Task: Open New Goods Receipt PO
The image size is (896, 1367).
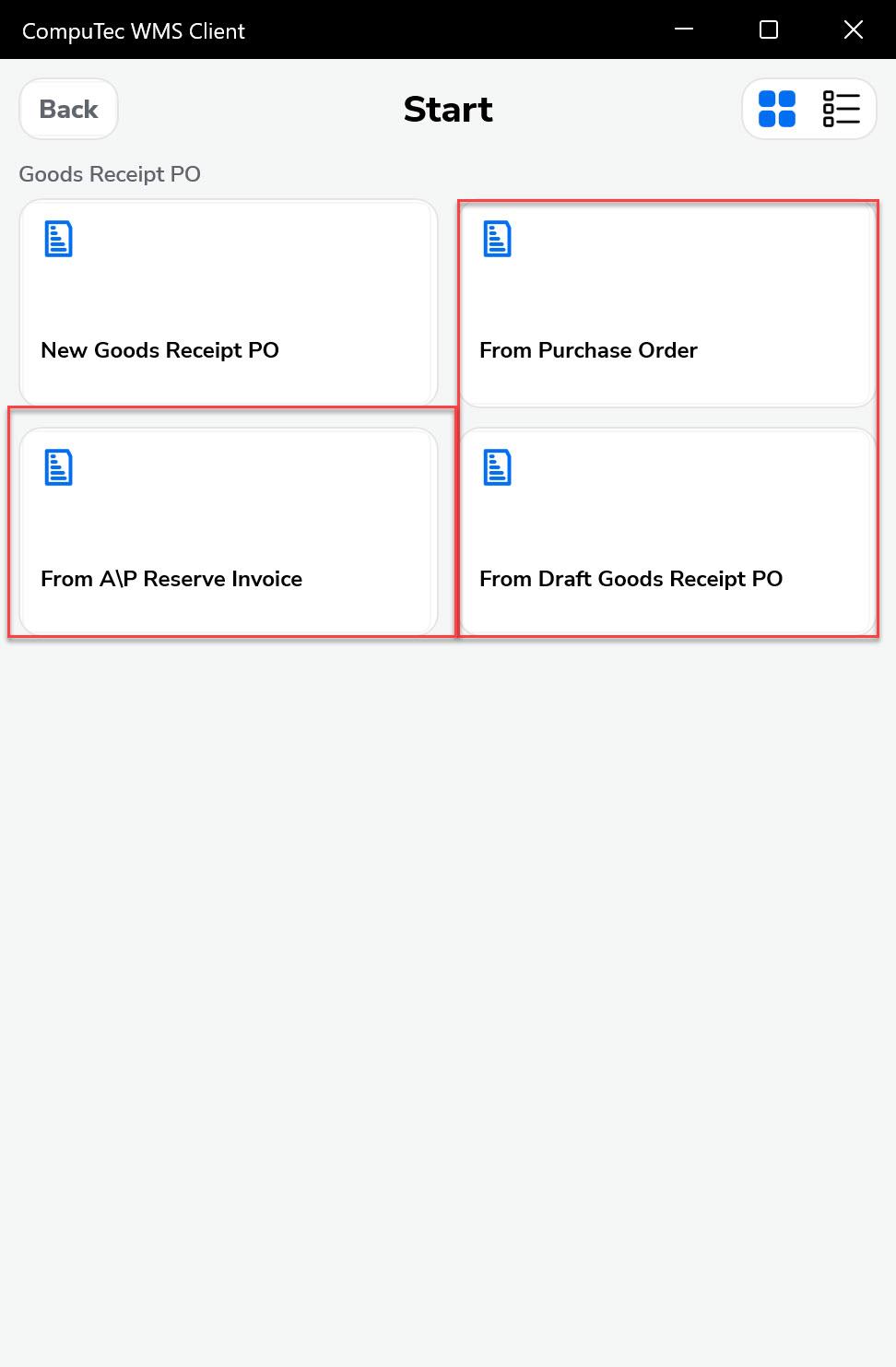Action: 228,303
